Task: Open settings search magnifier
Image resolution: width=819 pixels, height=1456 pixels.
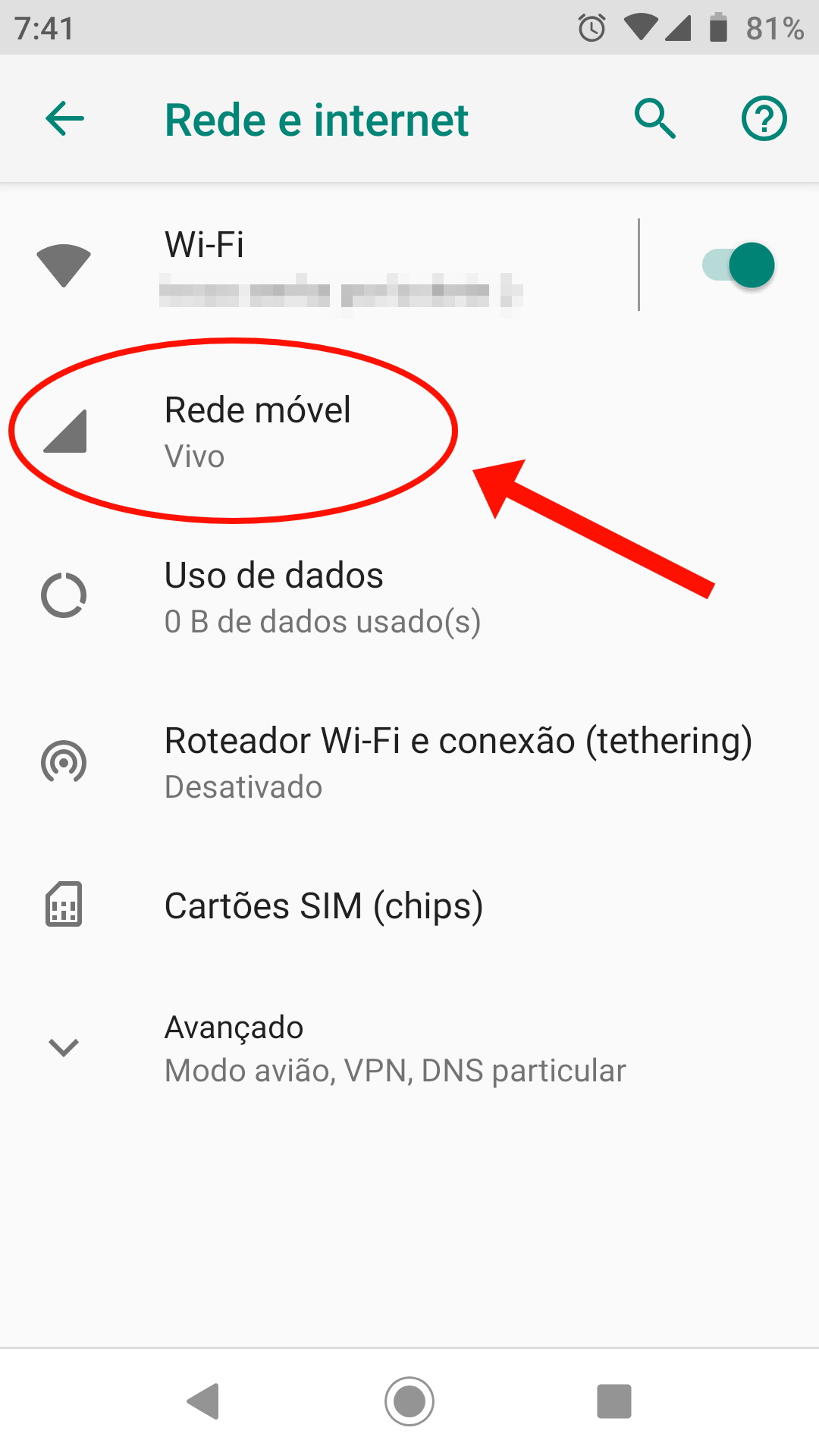Action: coord(655,119)
